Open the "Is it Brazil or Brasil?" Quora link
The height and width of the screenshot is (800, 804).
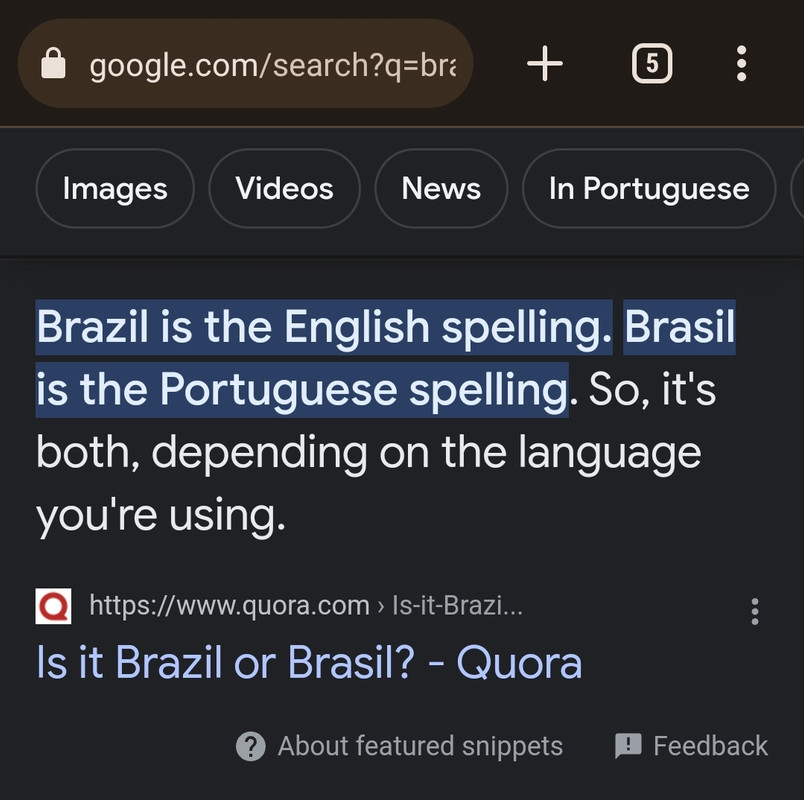click(309, 662)
